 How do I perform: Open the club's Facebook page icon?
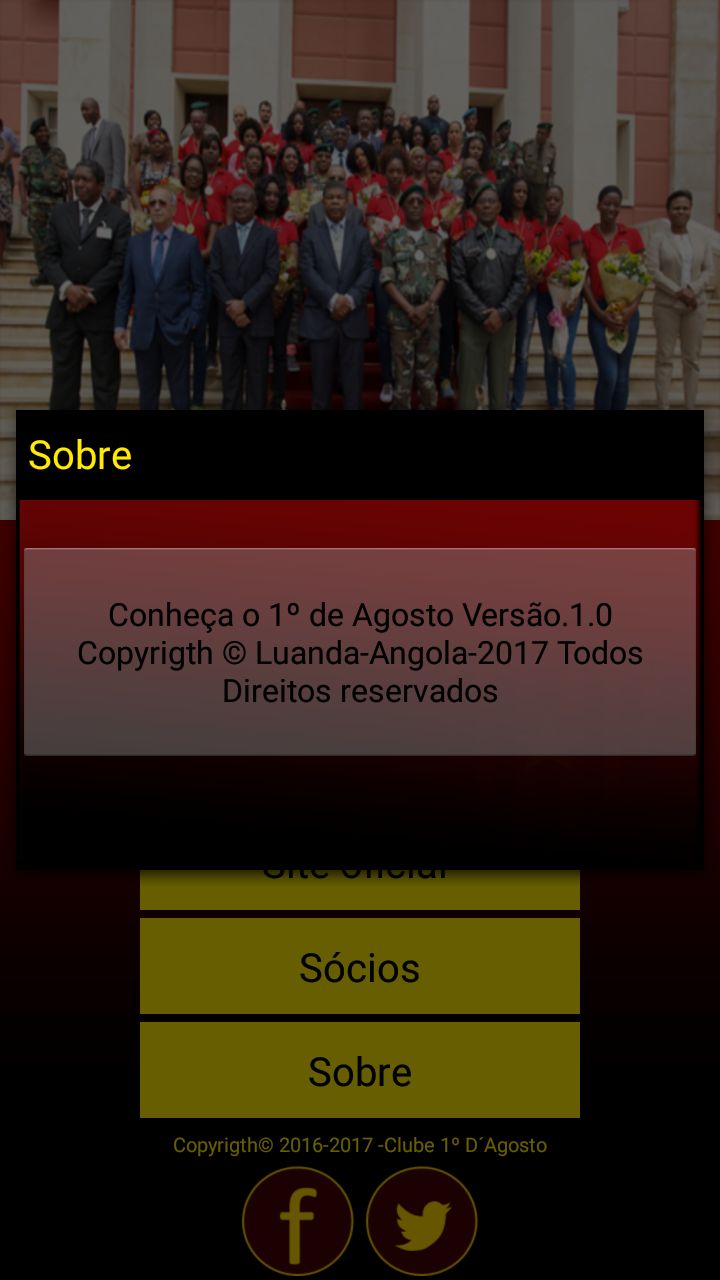coord(298,1221)
